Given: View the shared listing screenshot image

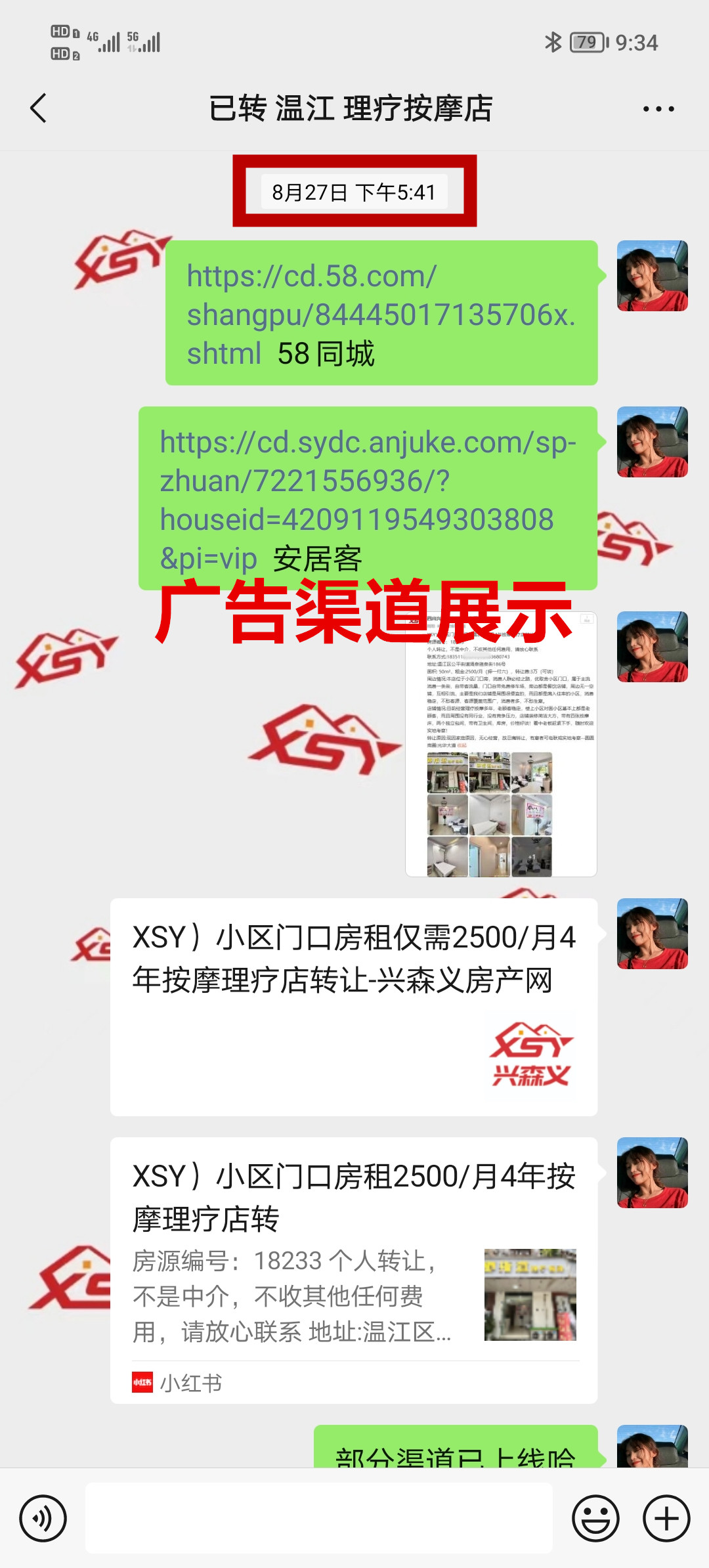Looking at the screenshot, I should click(x=501, y=745).
